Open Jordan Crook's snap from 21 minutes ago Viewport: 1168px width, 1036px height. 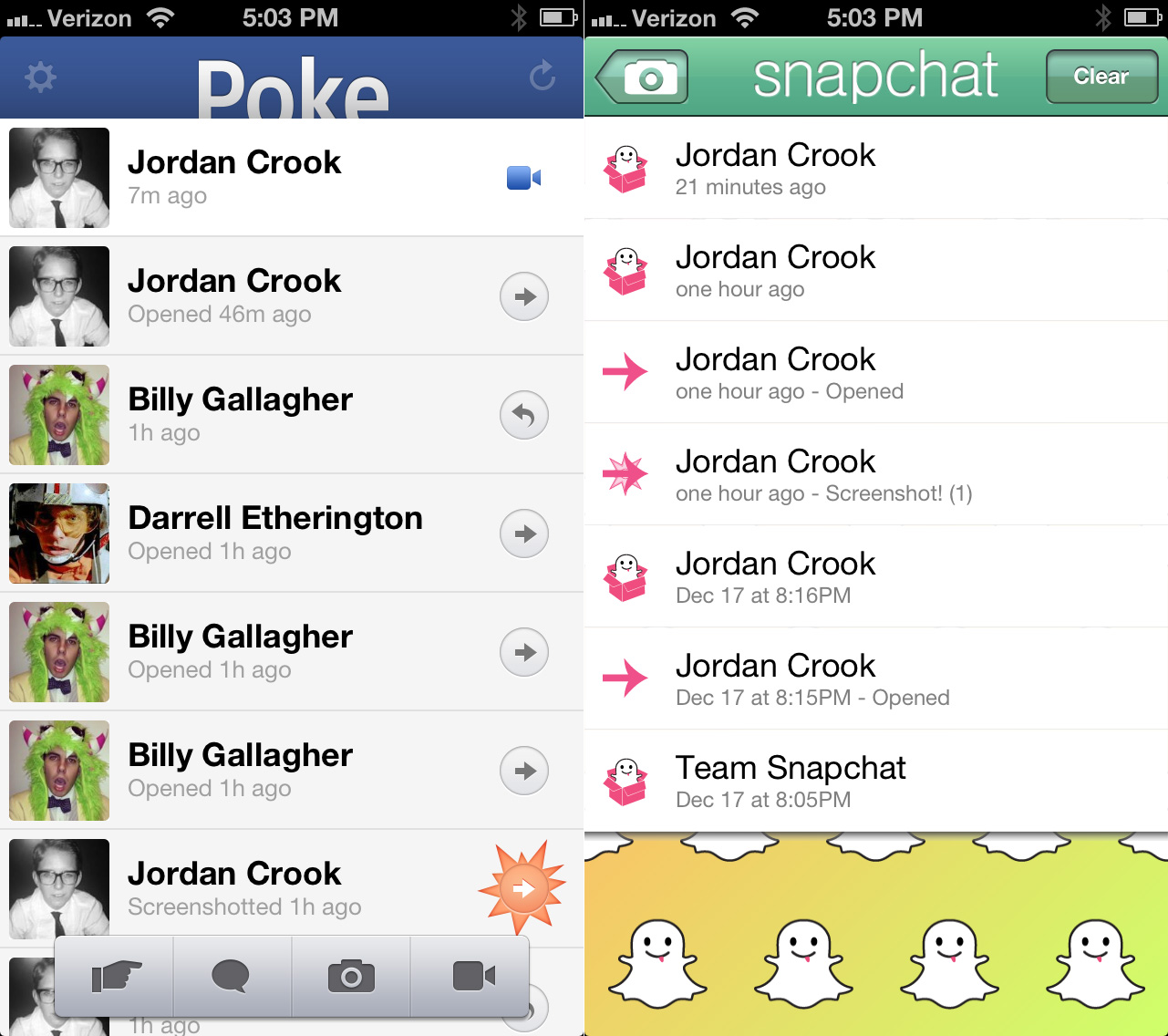click(875, 169)
